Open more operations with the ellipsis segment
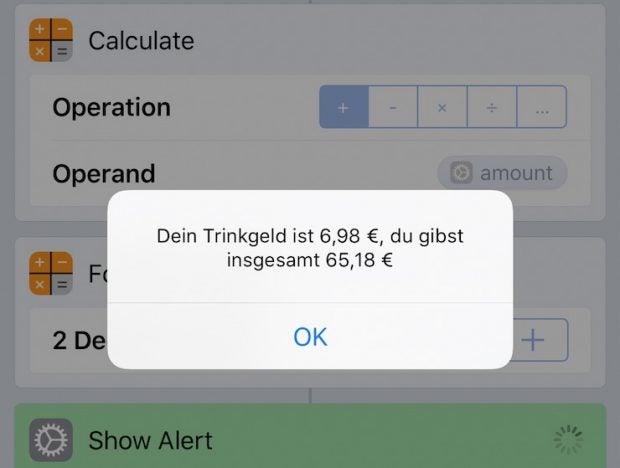This screenshot has height=468, width=620. (x=542, y=107)
